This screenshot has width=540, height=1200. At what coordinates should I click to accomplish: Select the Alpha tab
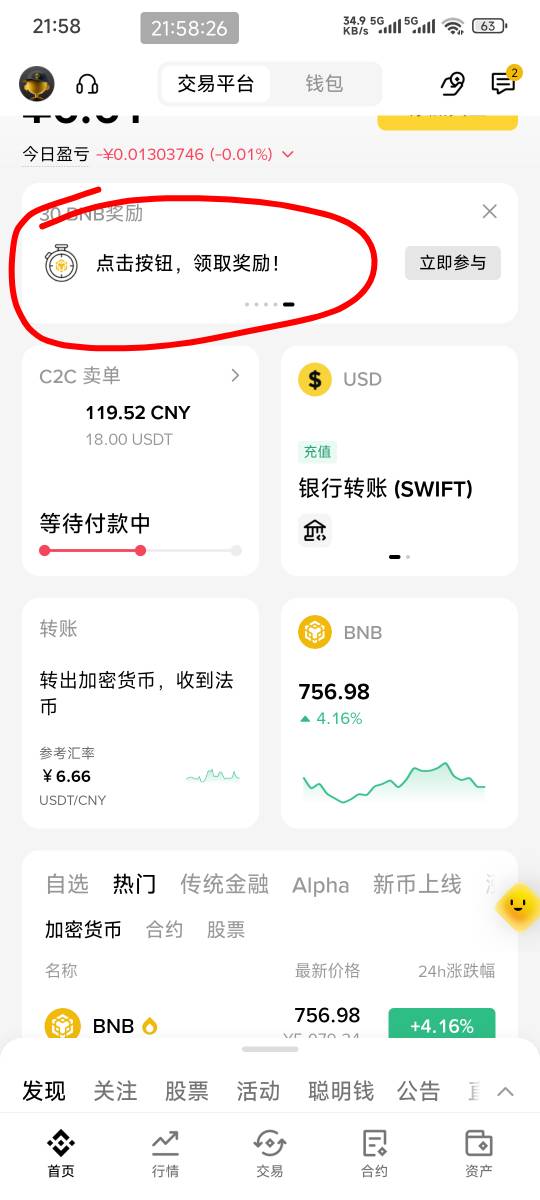(x=320, y=885)
